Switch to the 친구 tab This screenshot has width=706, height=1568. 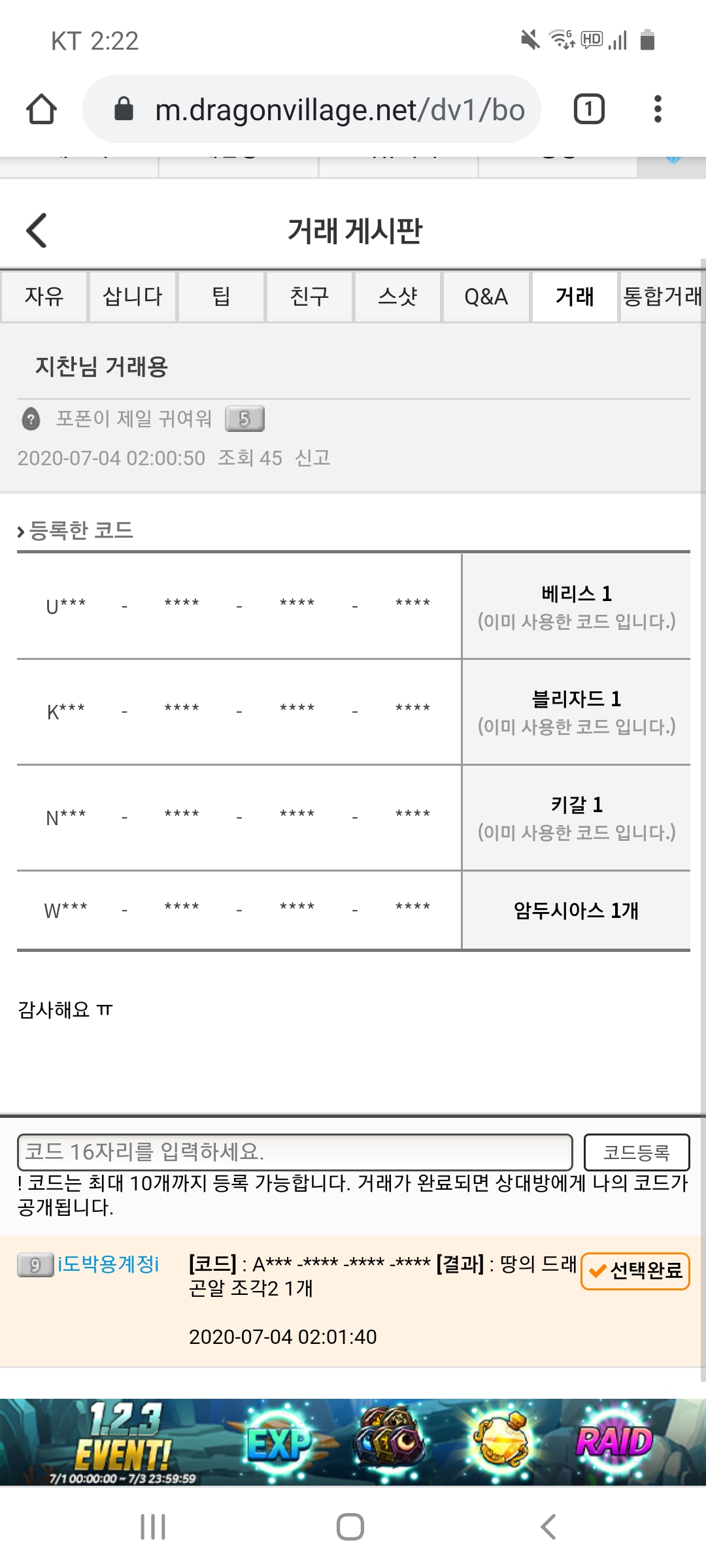click(x=309, y=297)
